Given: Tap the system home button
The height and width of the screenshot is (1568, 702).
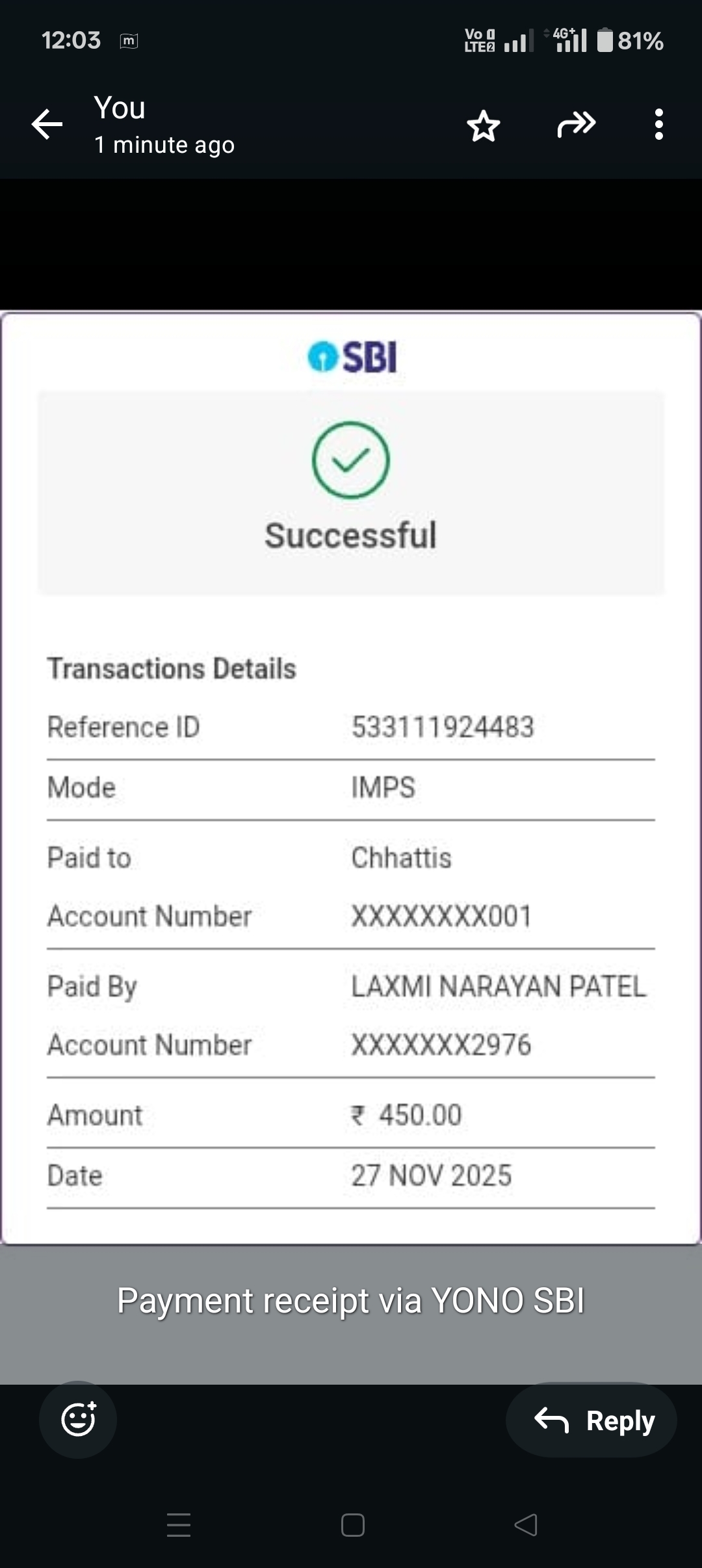Looking at the screenshot, I should pyautogui.click(x=352, y=1525).
